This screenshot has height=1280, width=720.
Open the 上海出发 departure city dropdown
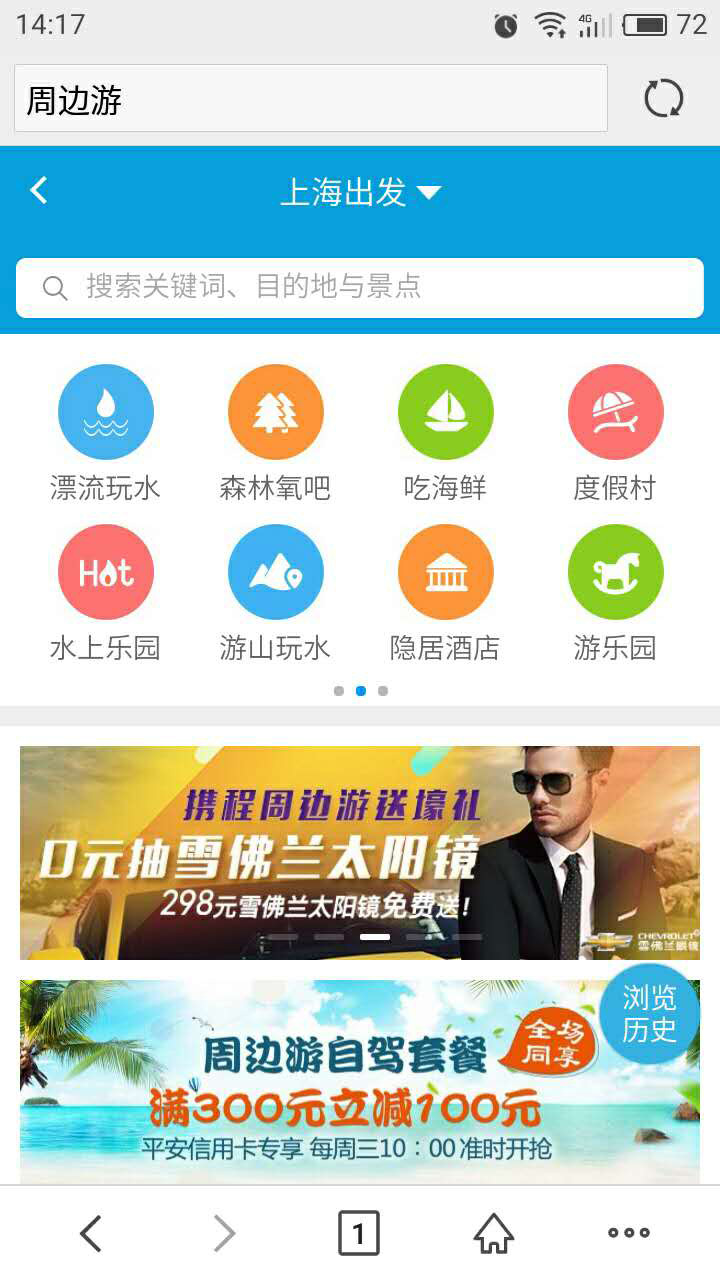(x=360, y=192)
